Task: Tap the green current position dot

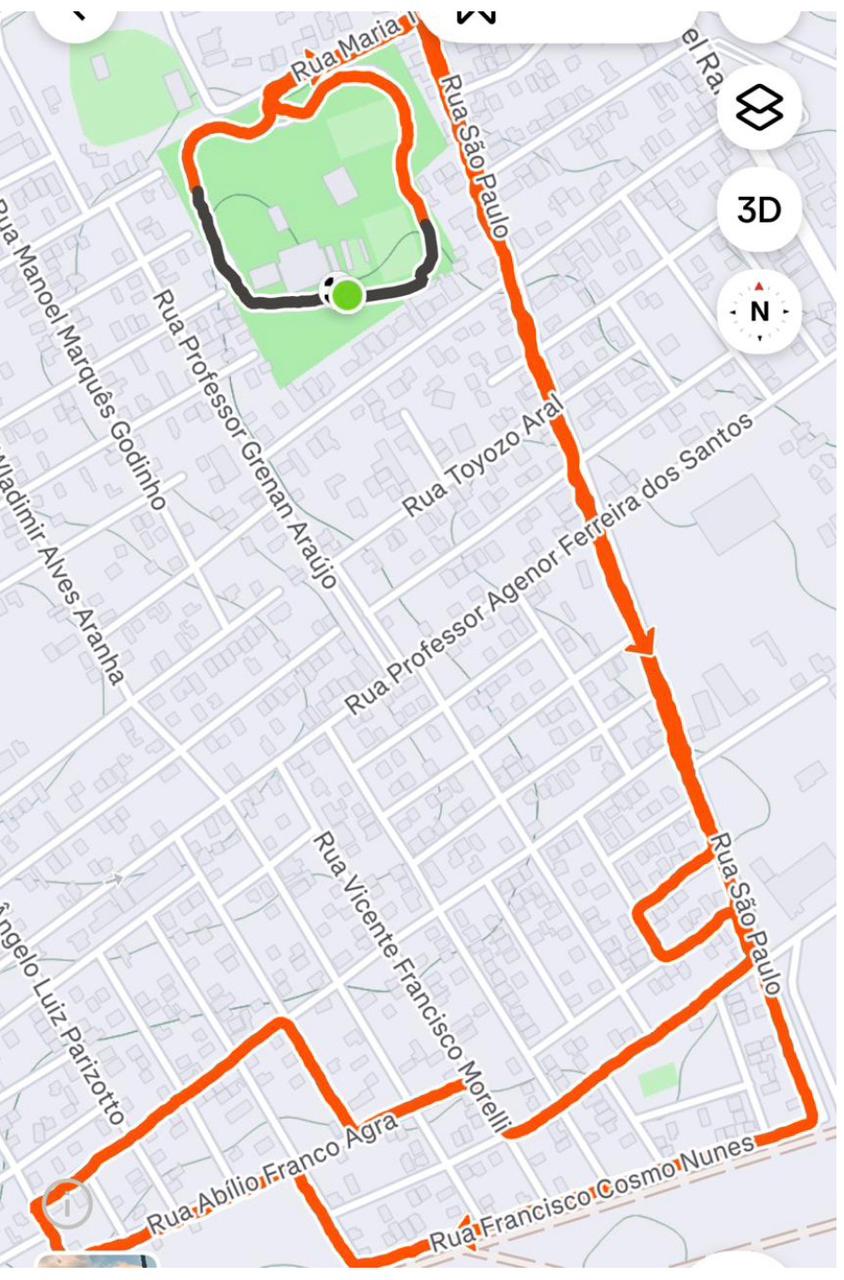Action: point(347,293)
